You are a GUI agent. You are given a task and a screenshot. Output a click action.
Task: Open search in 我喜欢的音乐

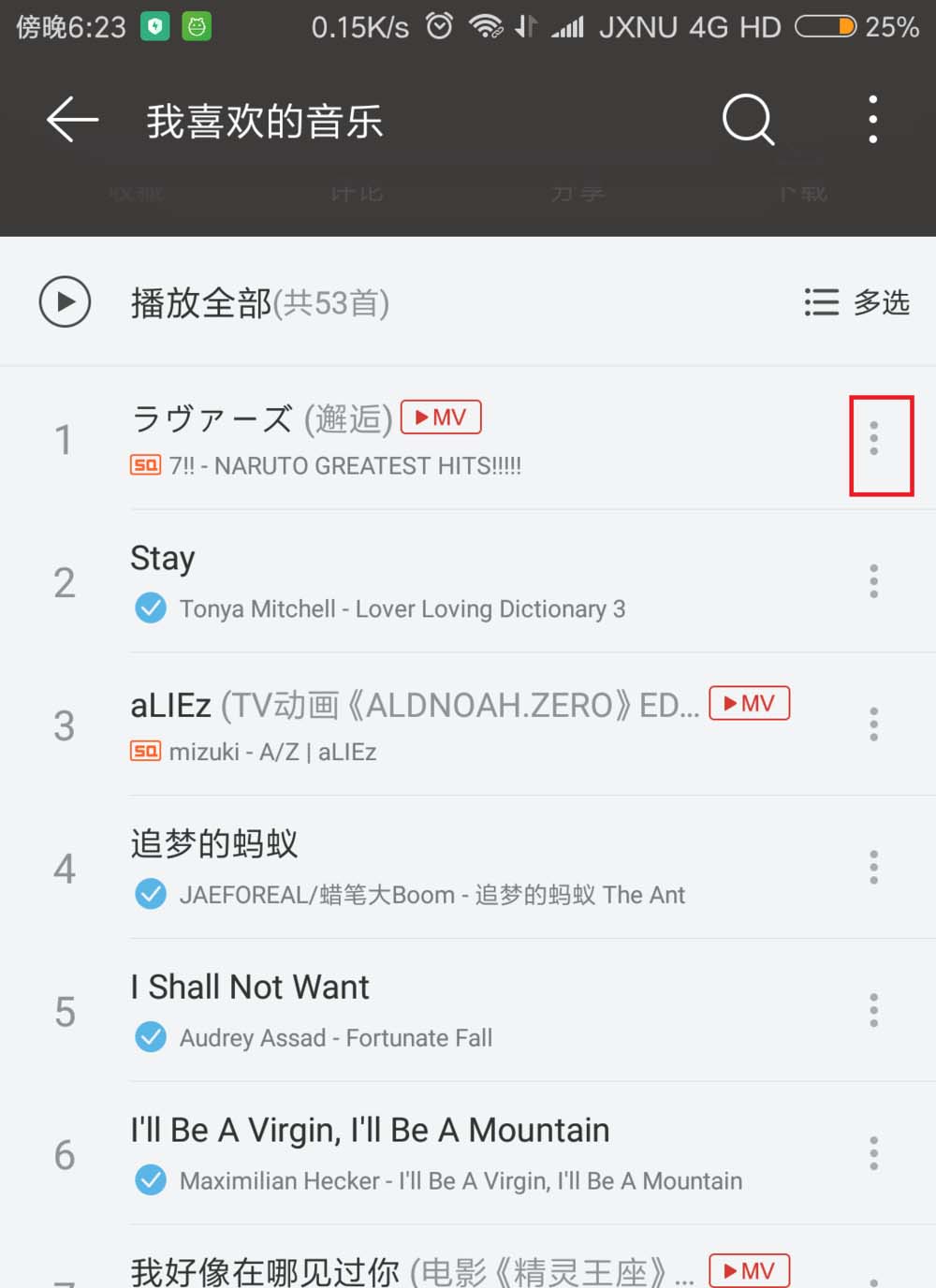coord(747,120)
